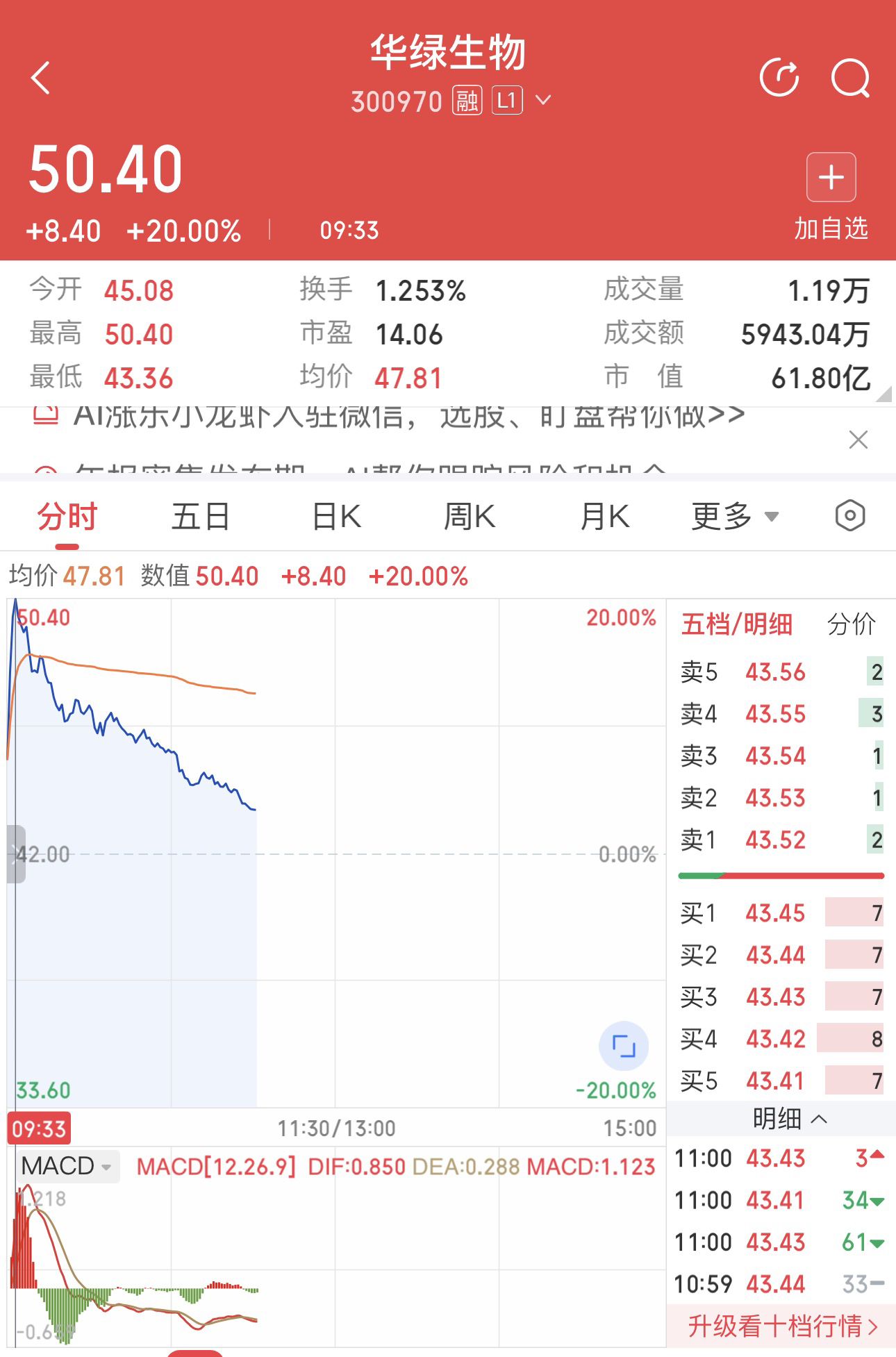Image resolution: width=896 pixels, height=1357 pixels.
Task: Show the 月K chart
Action: (x=604, y=517)
